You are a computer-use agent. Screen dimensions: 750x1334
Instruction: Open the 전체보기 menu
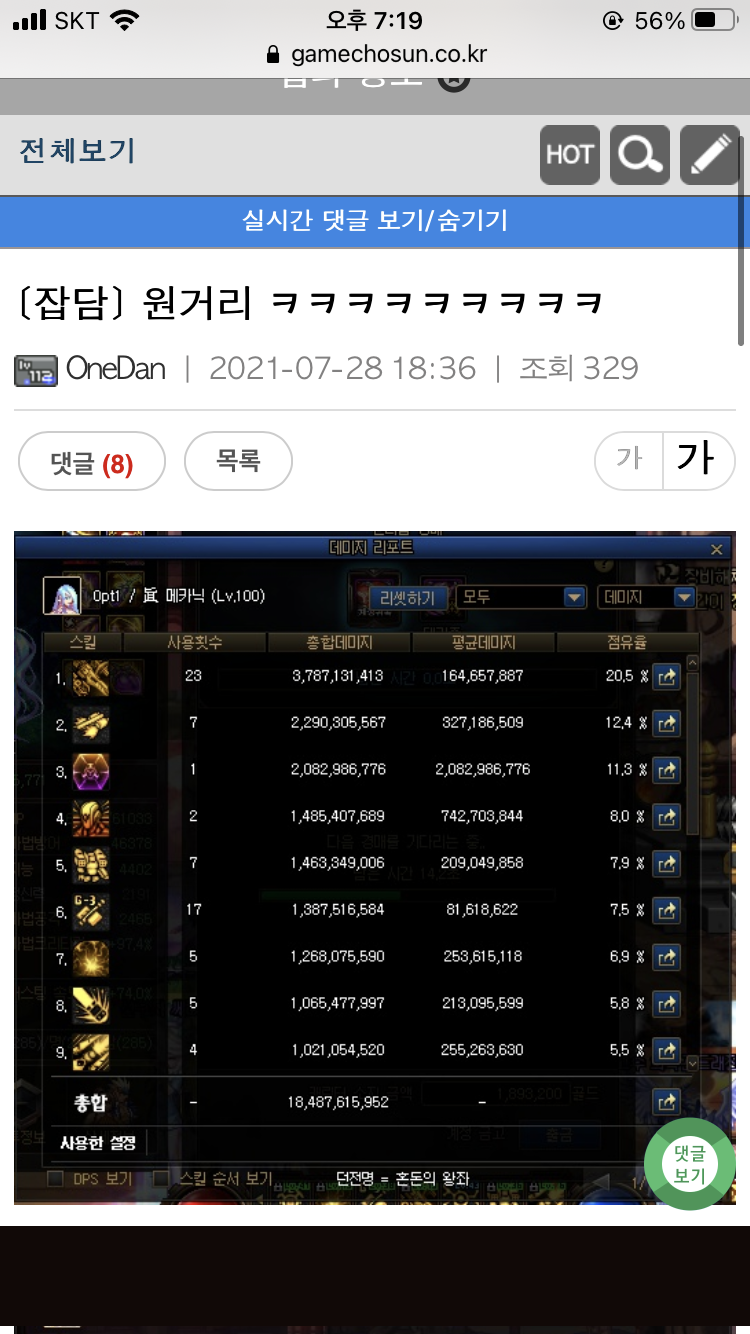click(x=77, y=152)
